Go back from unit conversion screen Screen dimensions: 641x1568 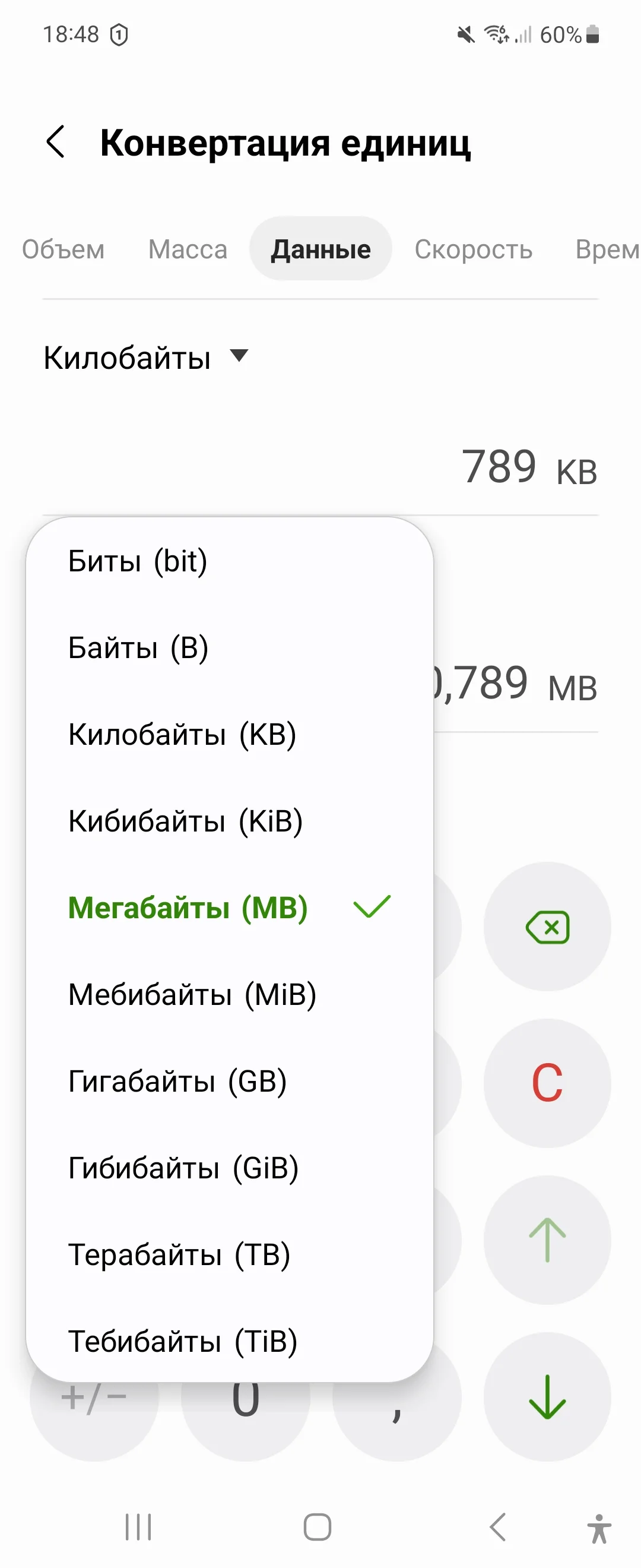(56, 142)
